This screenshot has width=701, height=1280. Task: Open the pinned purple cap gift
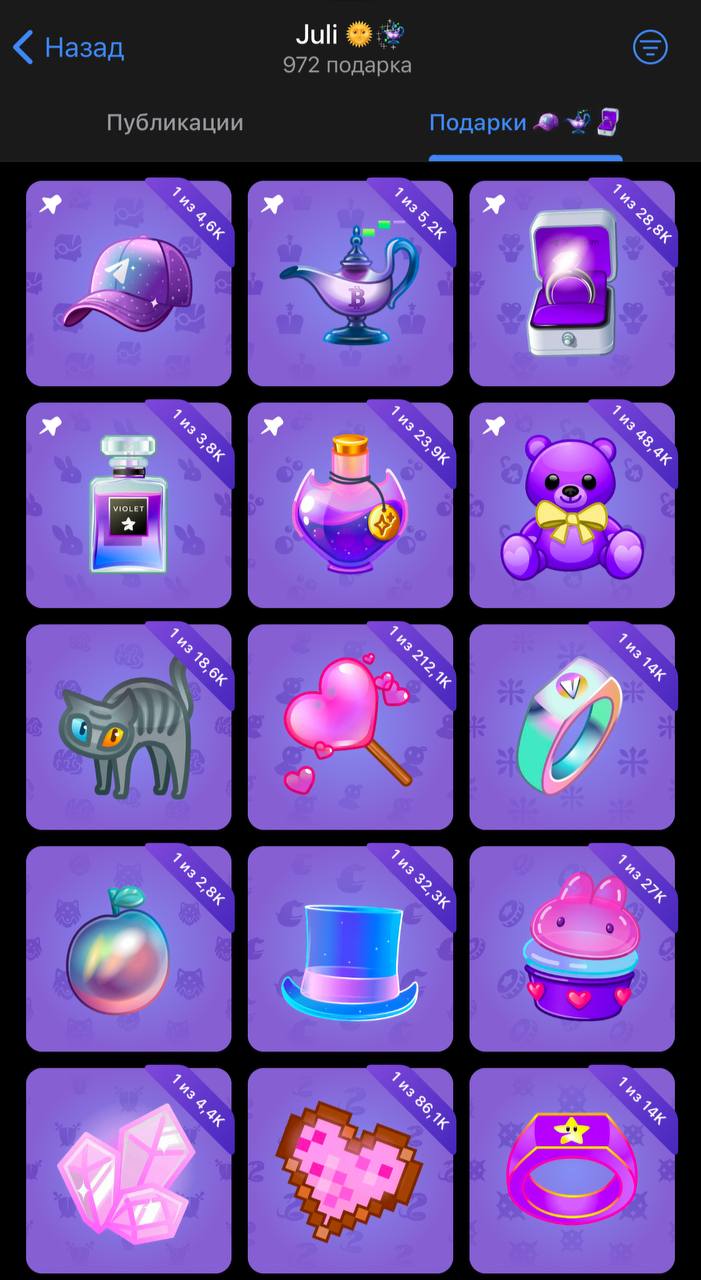click(x=128, y=284)
